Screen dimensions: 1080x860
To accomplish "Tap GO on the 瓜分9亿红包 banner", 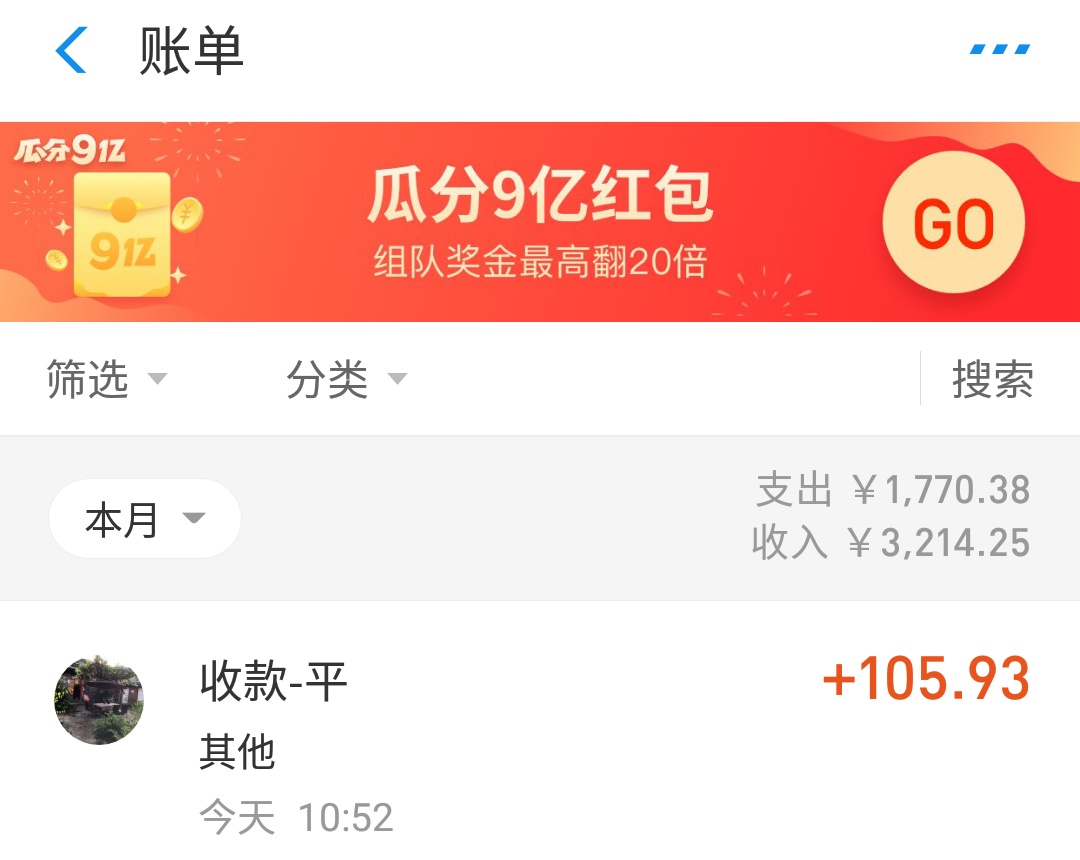I will (x=953, y=223).
